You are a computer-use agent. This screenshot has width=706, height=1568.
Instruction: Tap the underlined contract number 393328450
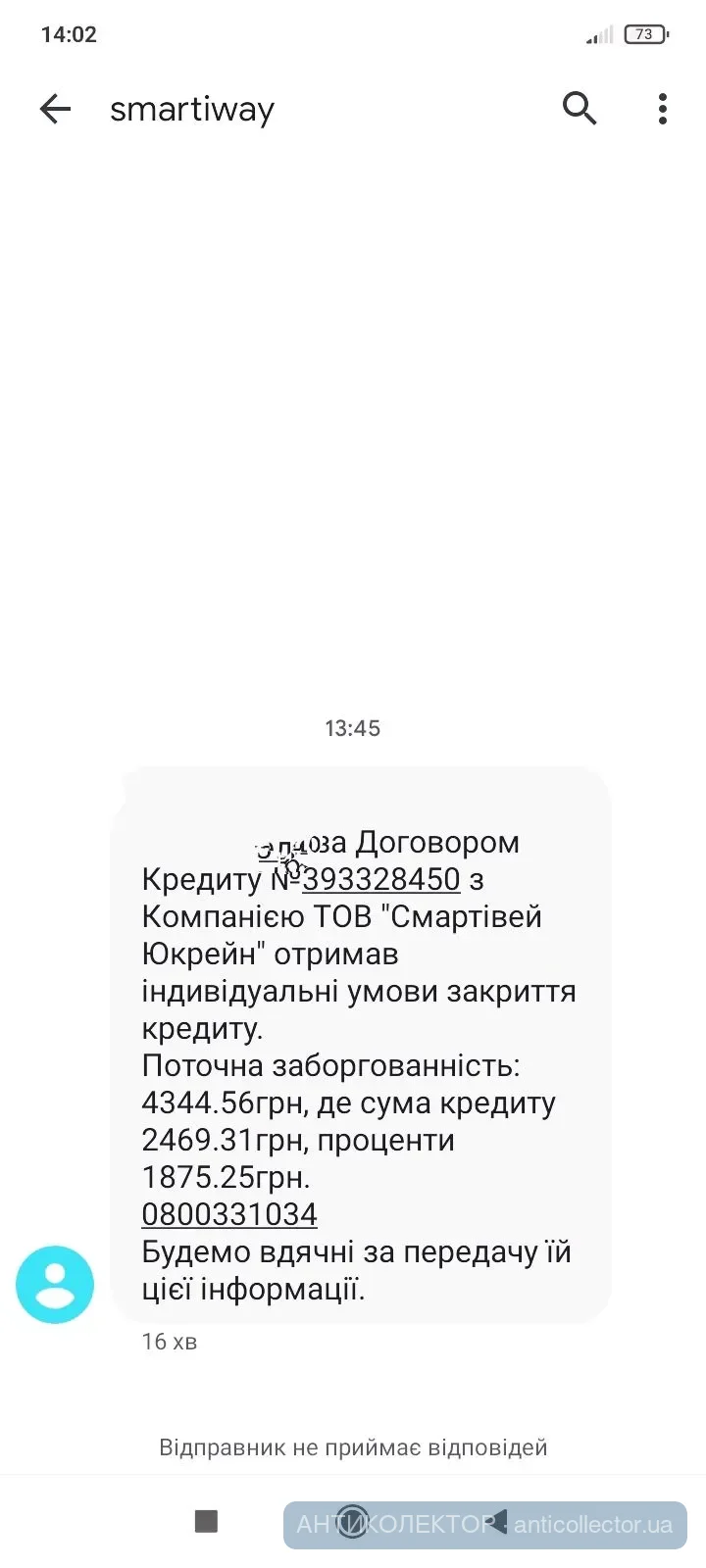tap(380, 879)
